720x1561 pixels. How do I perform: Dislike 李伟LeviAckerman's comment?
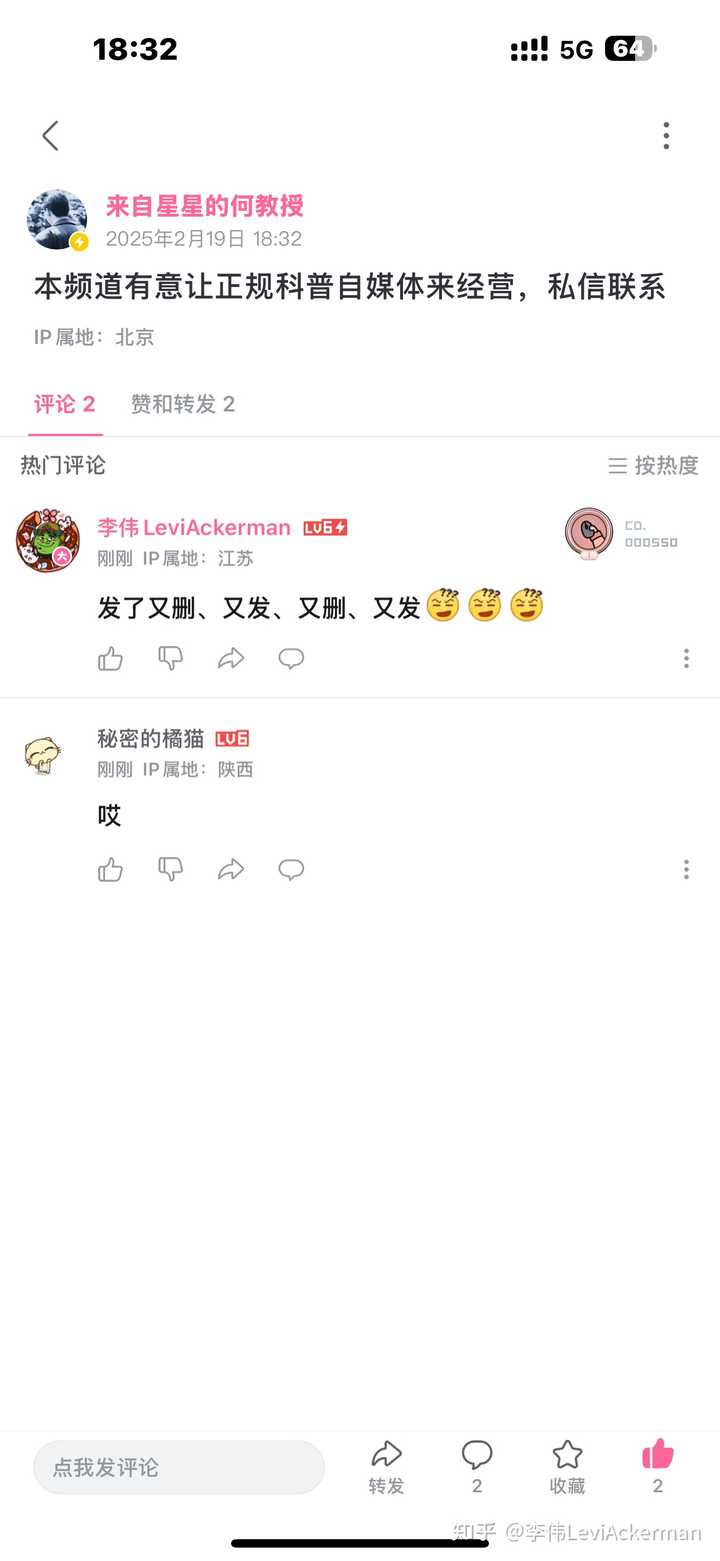[x=171, y=658]
